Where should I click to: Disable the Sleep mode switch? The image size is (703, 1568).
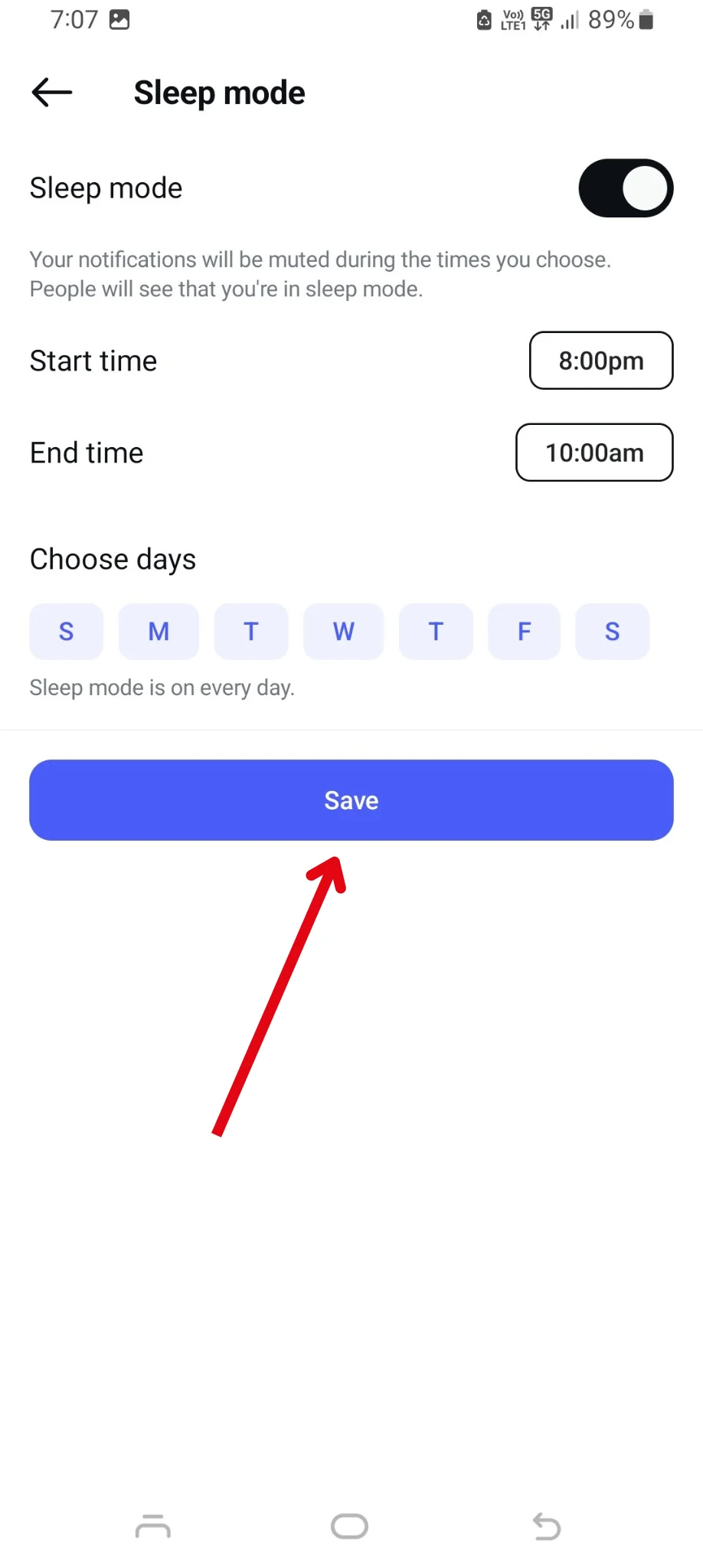(x=626, y=188)
